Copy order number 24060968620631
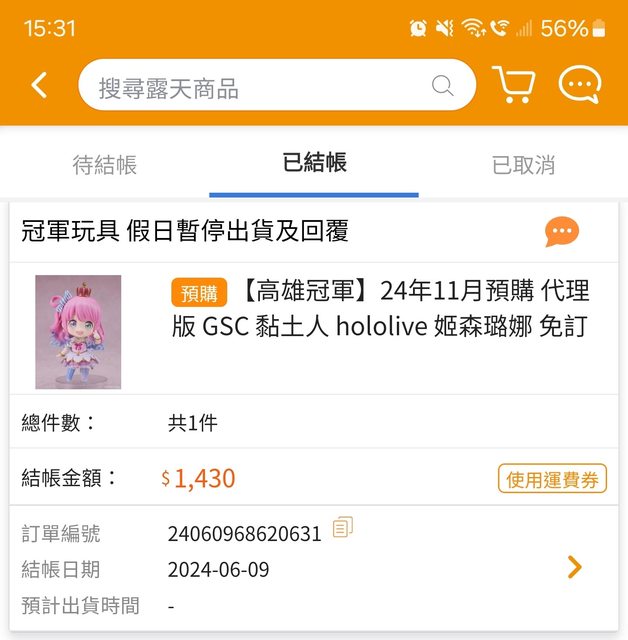 [343, 527]
